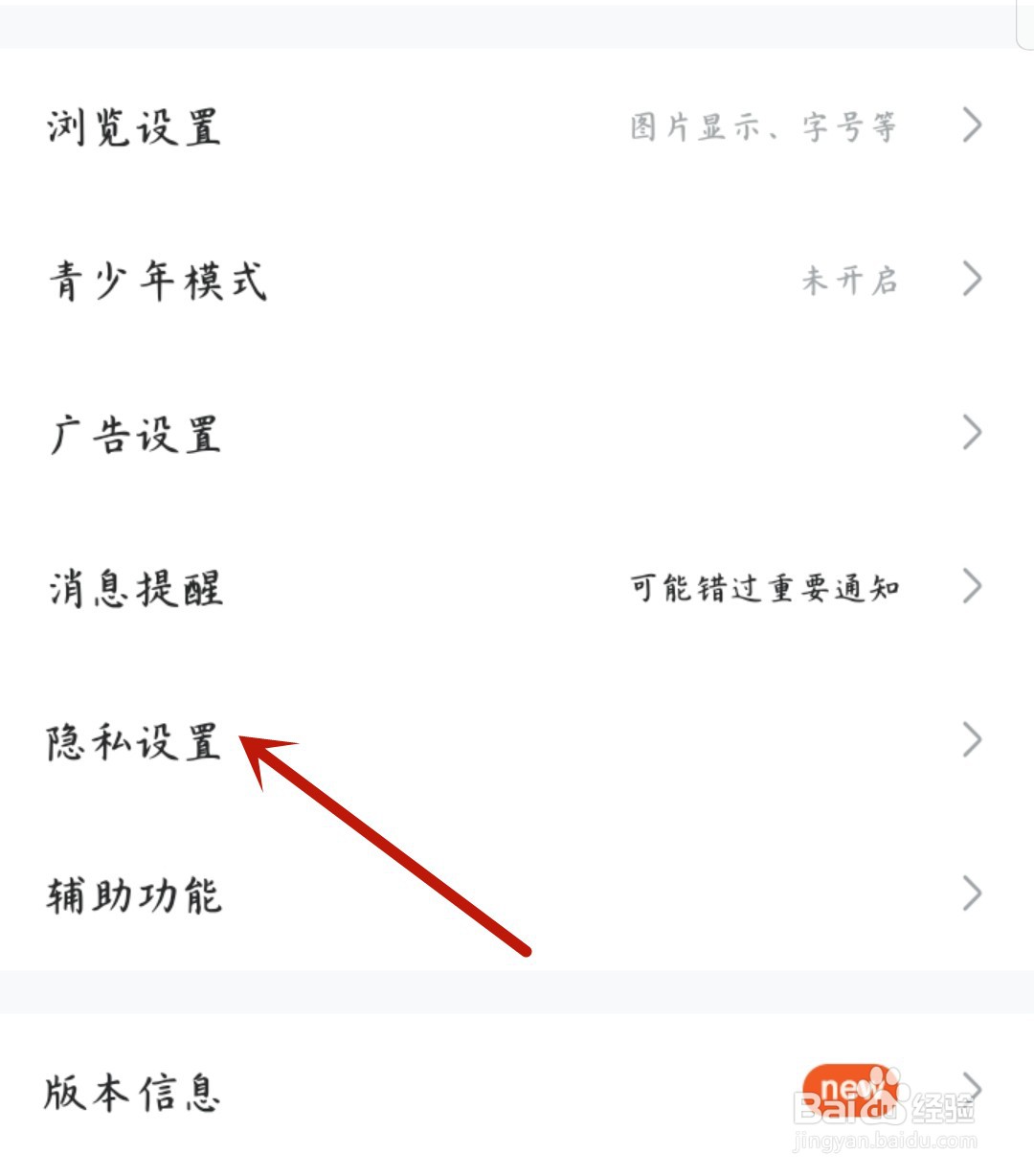The image size is (1034, 1176).
Task: Expand 广告设置 using its chevron arrow
Action: [972, 433]
